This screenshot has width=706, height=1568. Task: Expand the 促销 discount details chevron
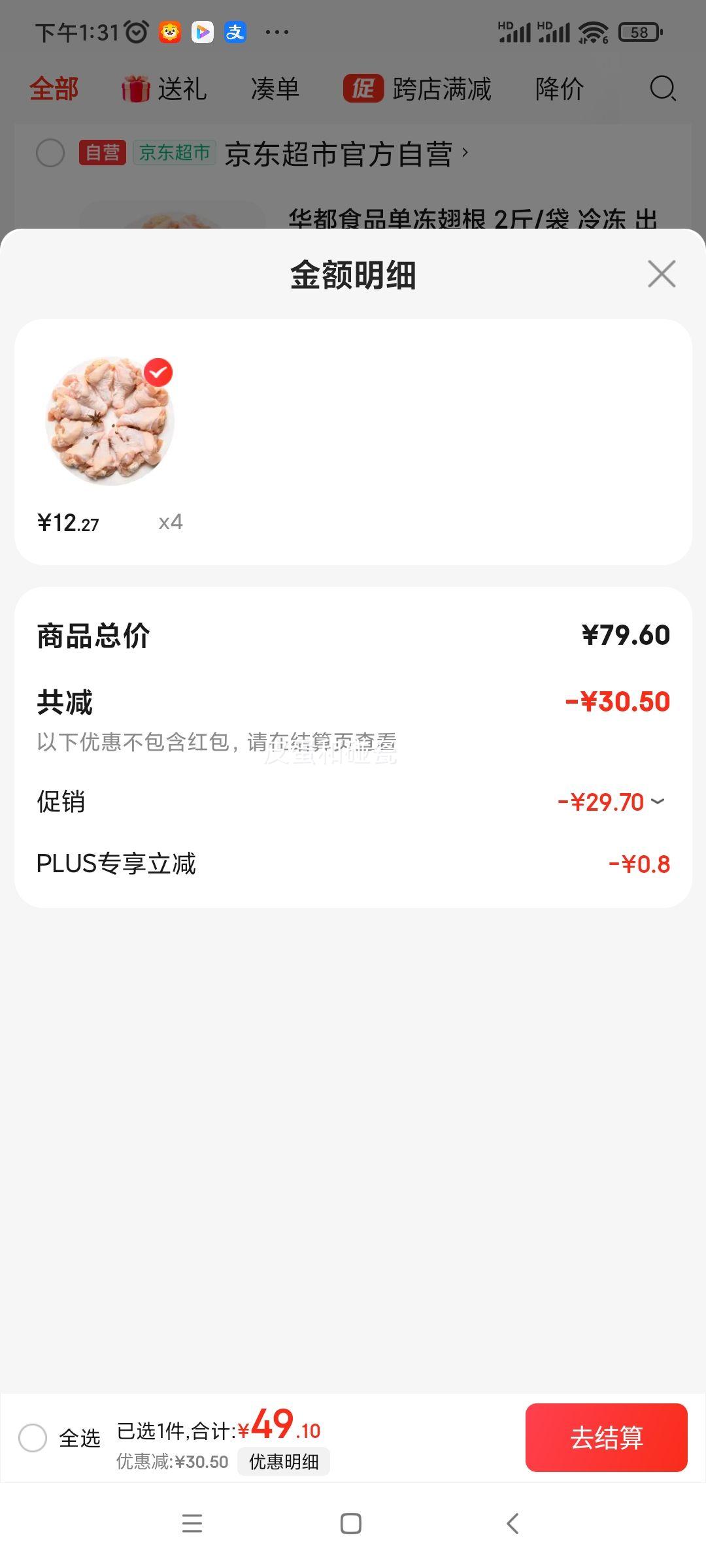pos(658,801)
